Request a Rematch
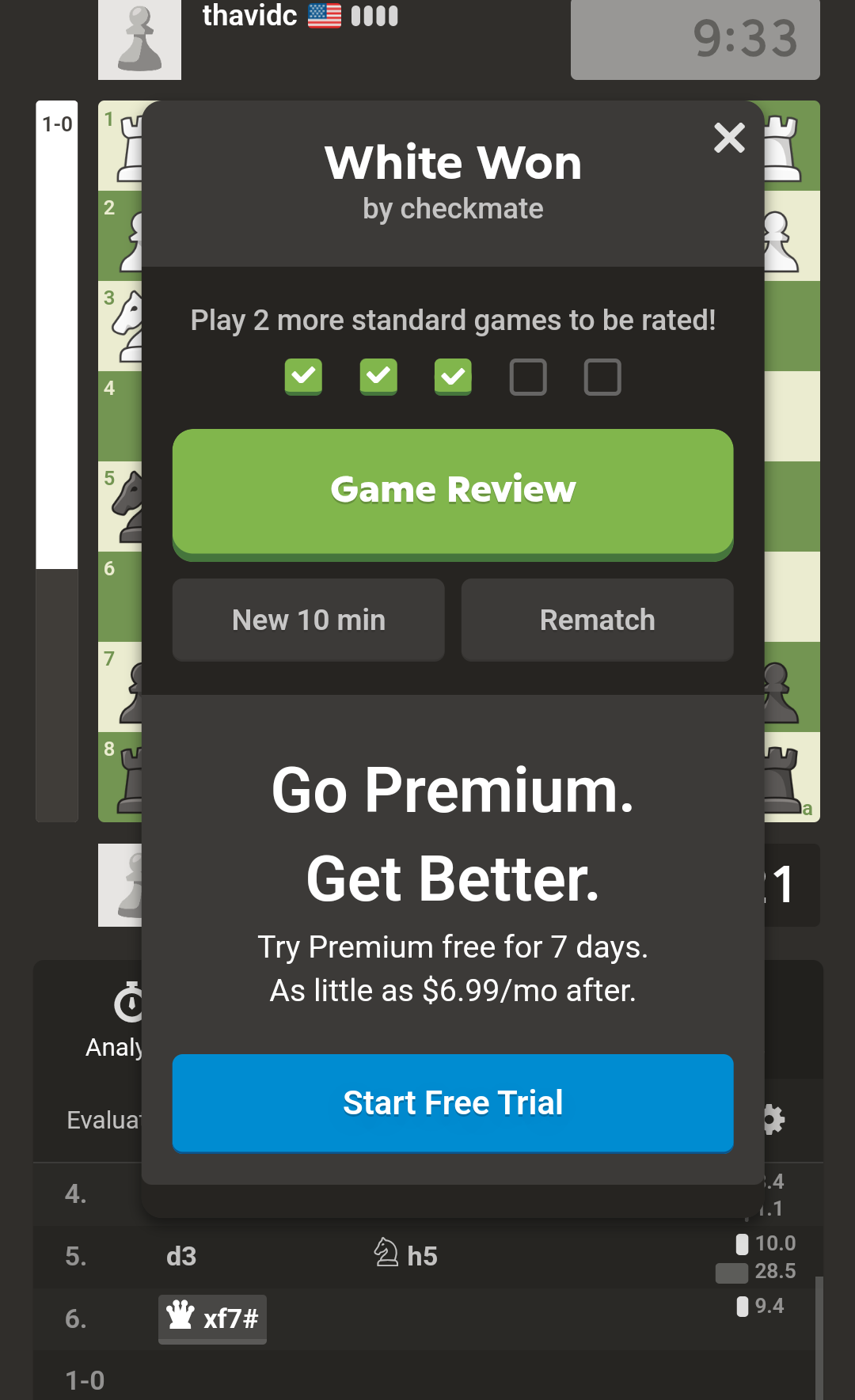The width and height of the screenshot is (855, 1400). (597, 620)
